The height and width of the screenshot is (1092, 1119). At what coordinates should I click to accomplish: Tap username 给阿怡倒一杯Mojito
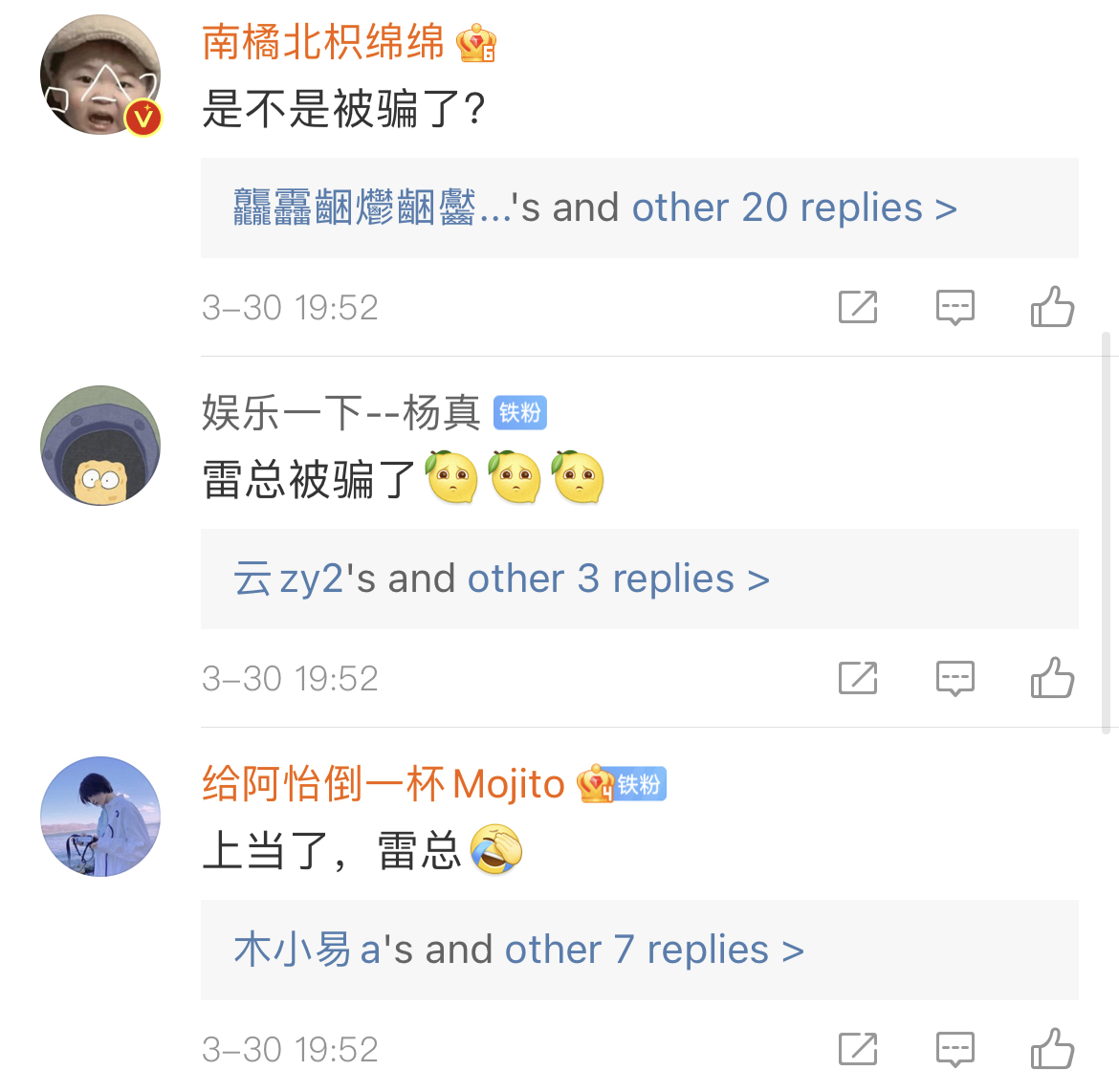pos(384,784)
